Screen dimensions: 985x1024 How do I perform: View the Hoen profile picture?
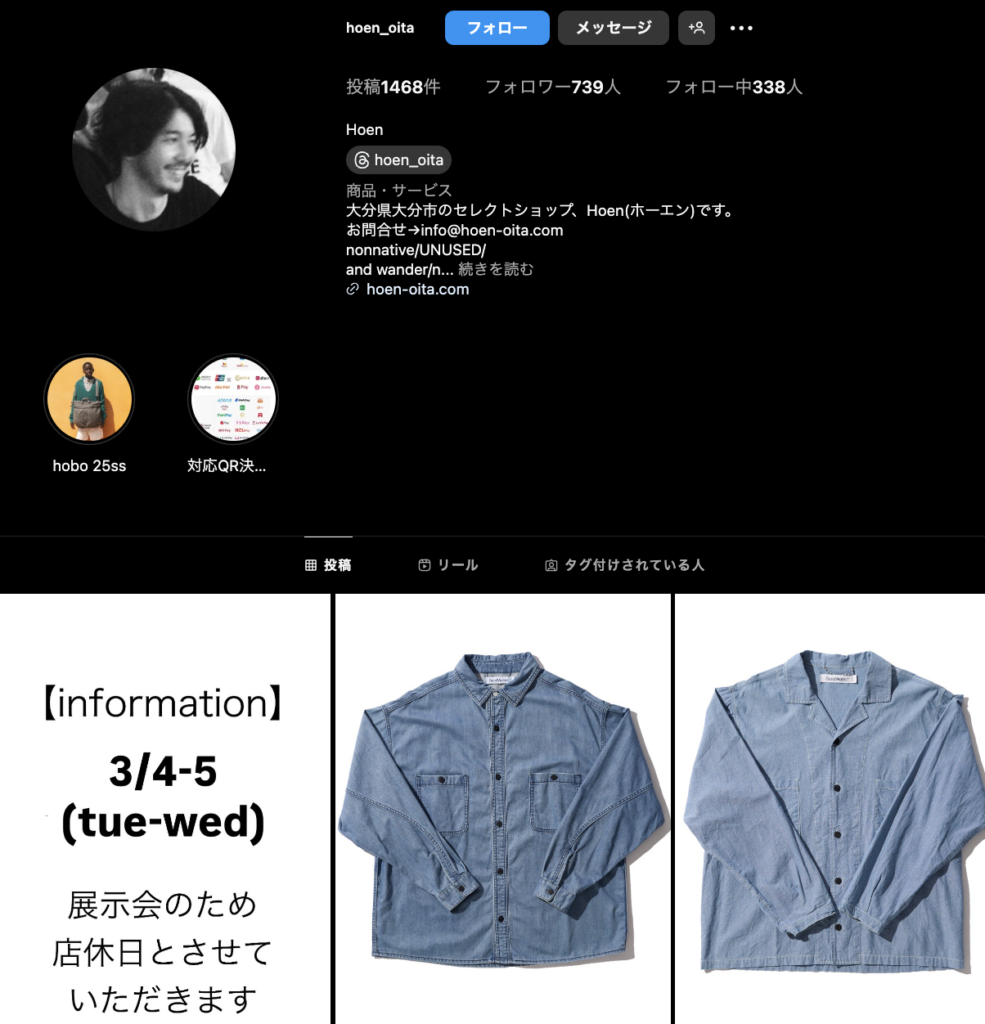click(154, 150)
